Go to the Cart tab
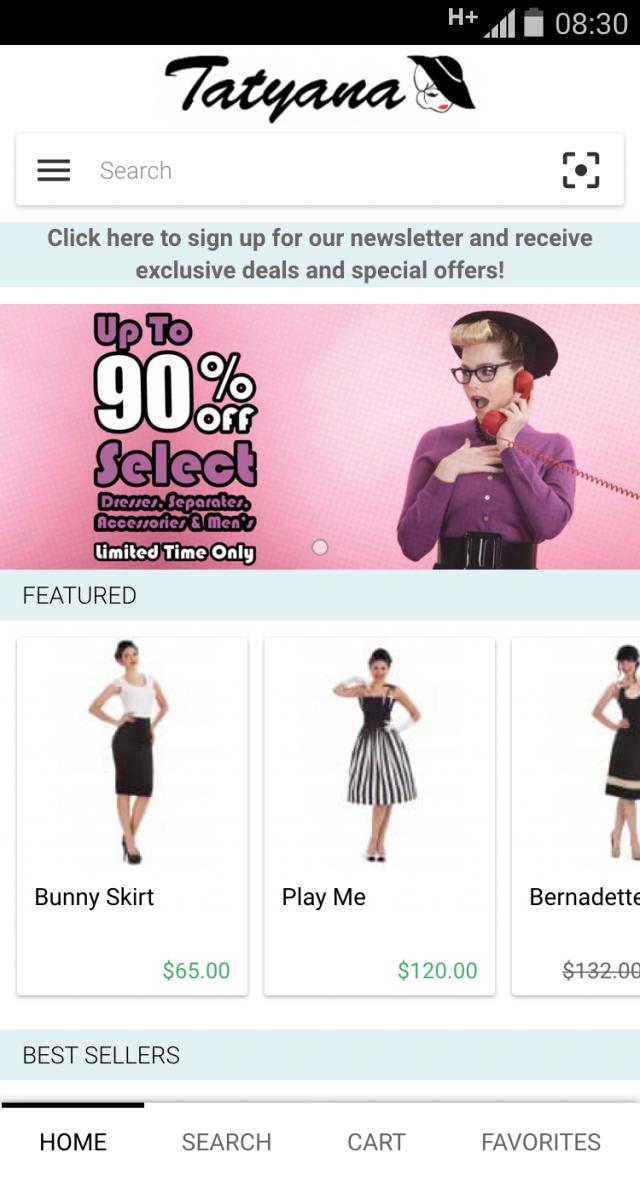Image resolution: width=640 pixels, height=1181 pixels. [376, 1142]
